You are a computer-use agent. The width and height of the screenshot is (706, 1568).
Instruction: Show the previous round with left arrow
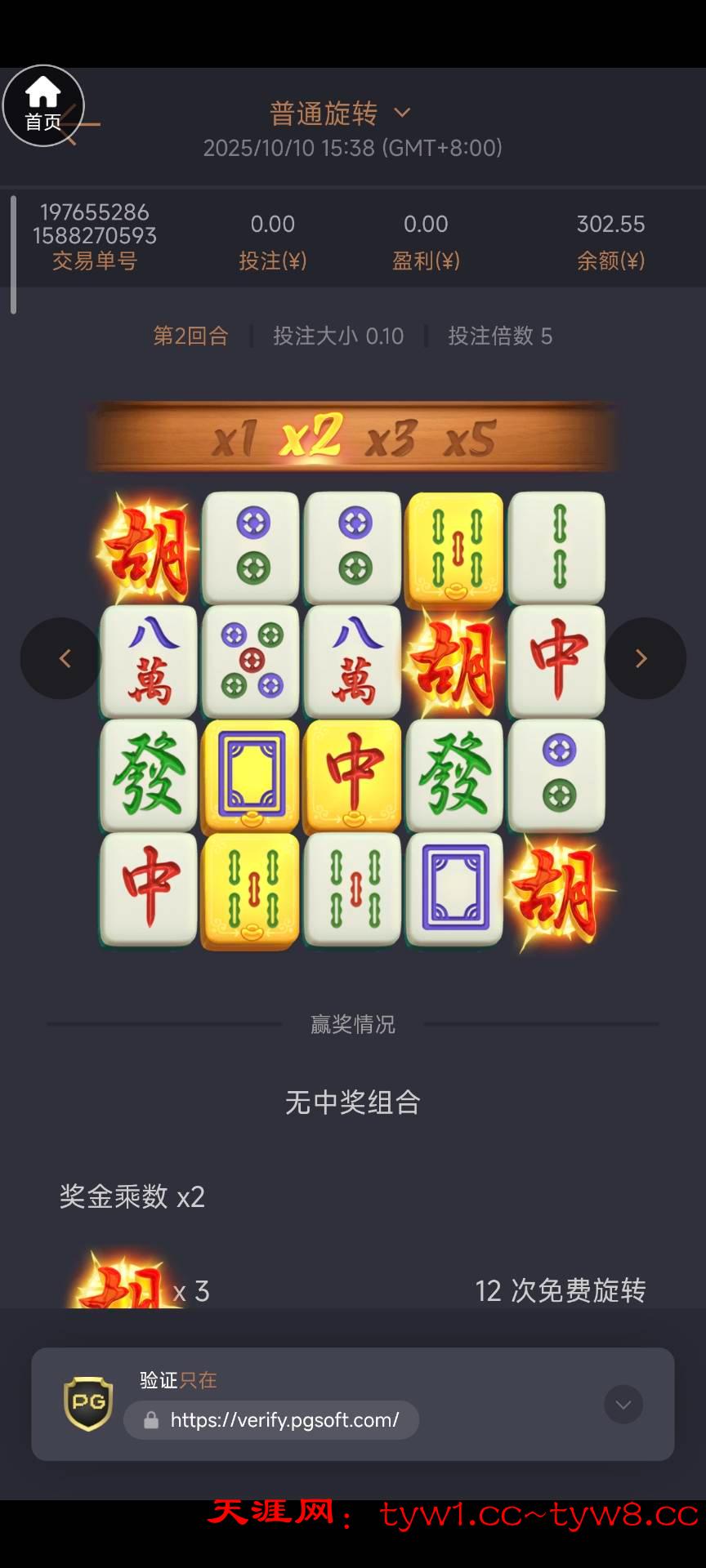(63, 658)
